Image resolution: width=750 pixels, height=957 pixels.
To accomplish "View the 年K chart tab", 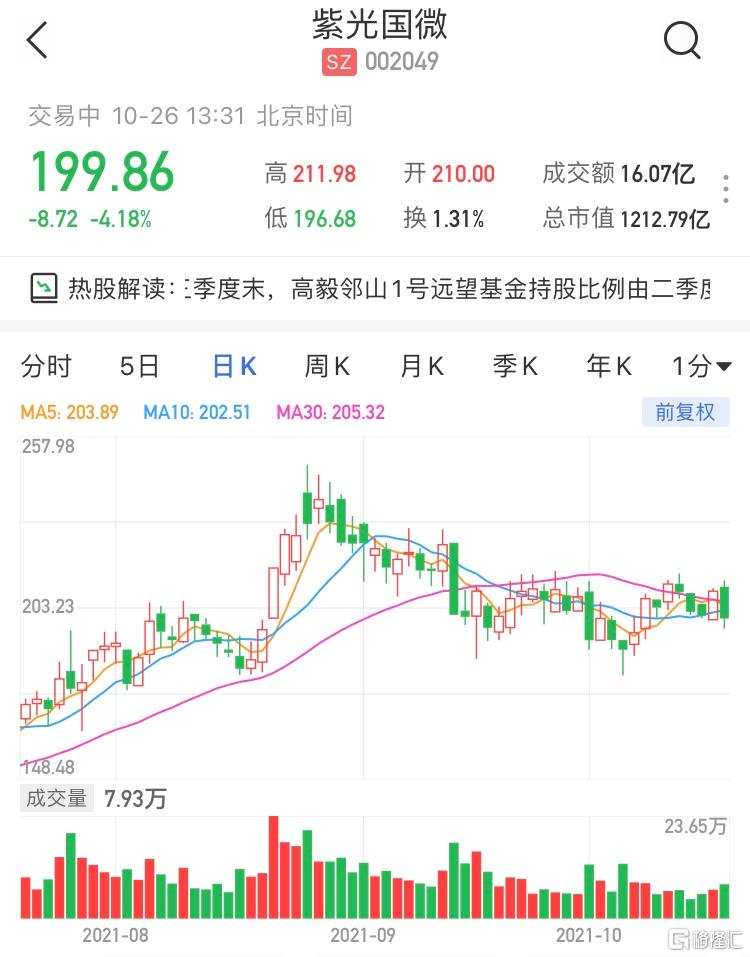I will click(x=609, y=367).
